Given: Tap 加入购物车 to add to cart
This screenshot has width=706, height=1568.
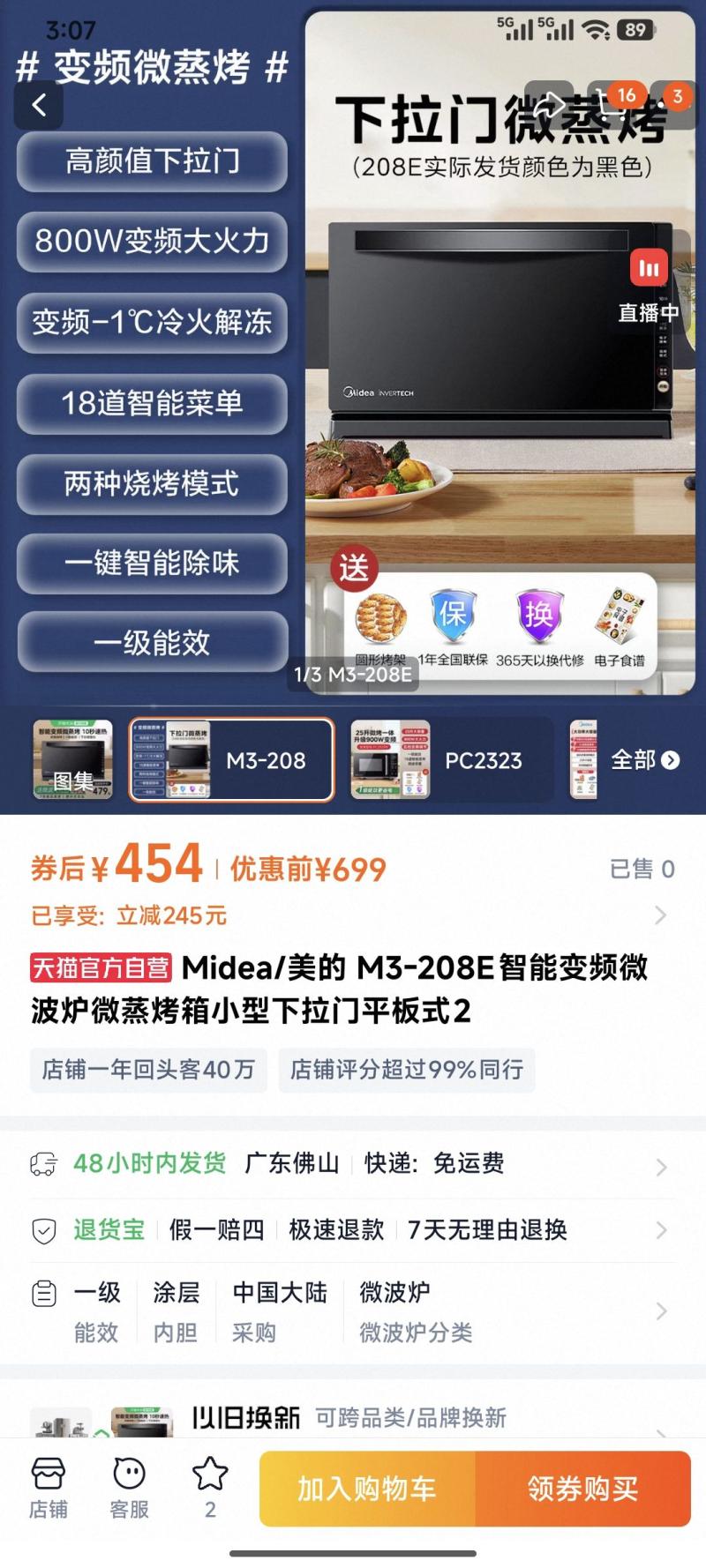Looking at the screenshot, I should point(367,1489).
